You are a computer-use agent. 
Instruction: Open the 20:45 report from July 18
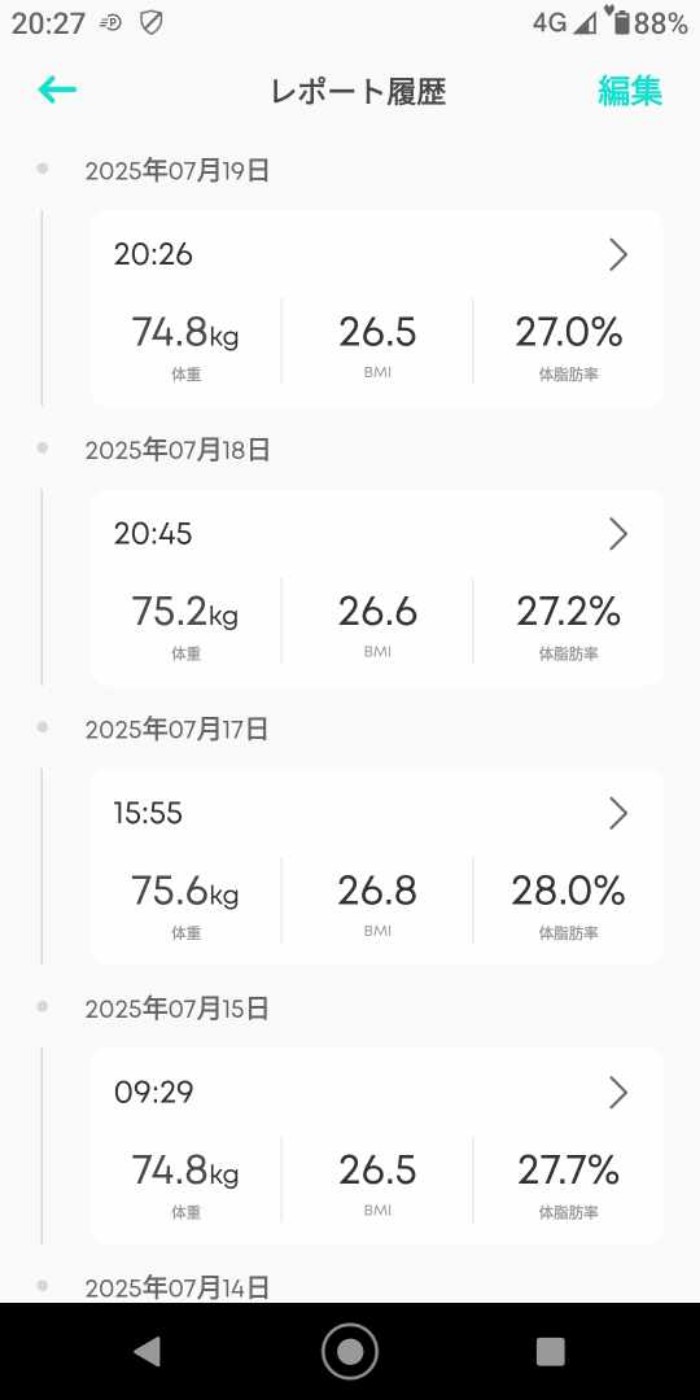[x=617, y=535]
